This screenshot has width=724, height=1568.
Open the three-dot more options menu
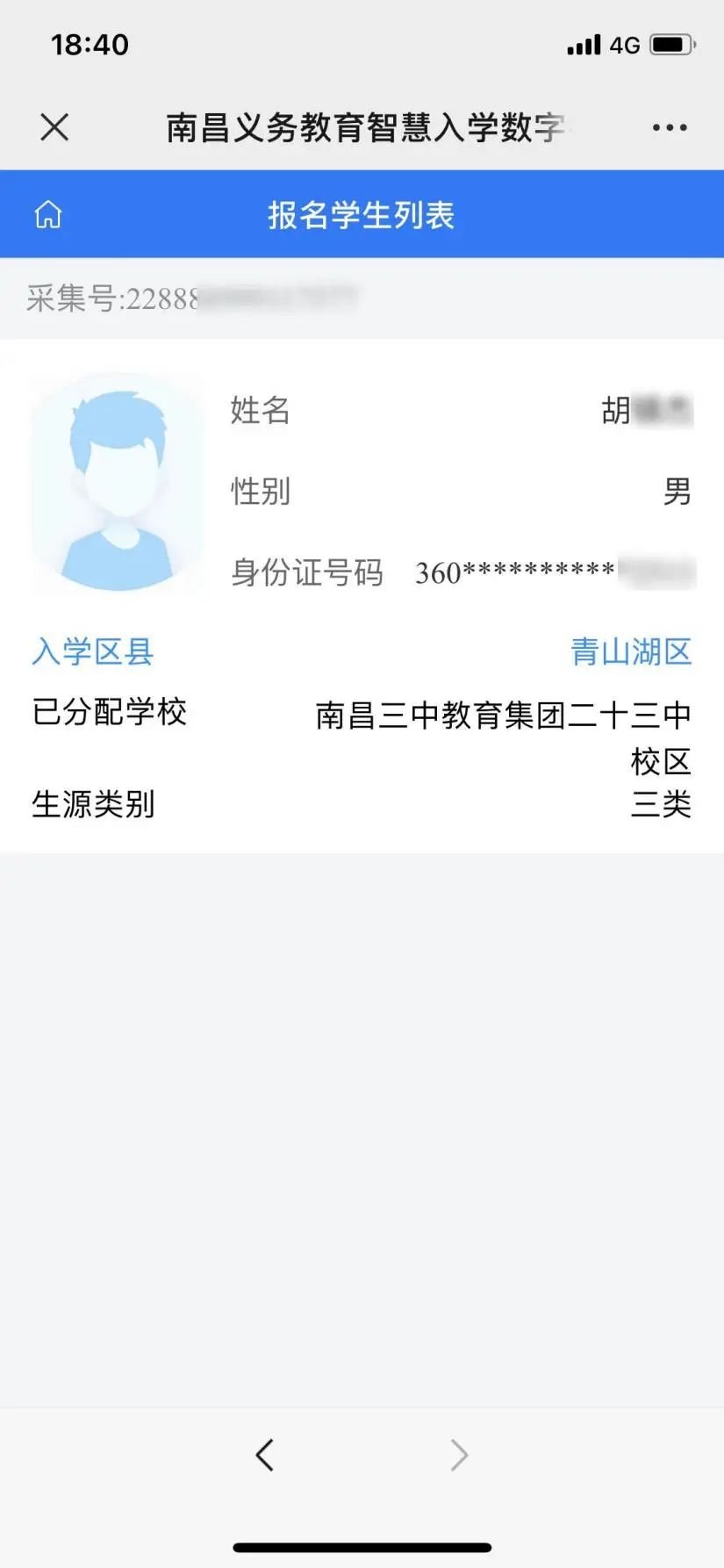point(669,128)
